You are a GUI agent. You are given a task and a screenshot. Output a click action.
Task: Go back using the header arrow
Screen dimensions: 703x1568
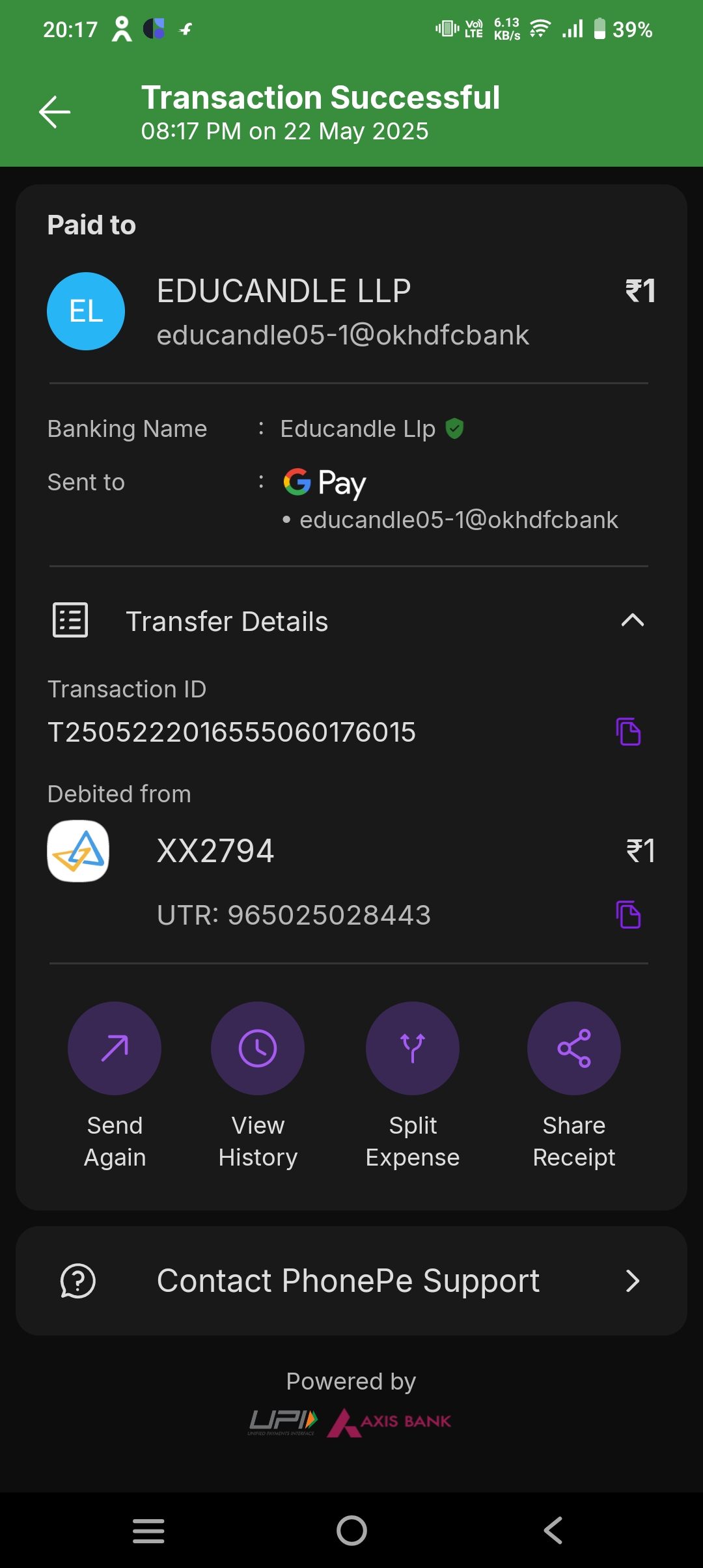pyautogui.click(x=55, y=112)
